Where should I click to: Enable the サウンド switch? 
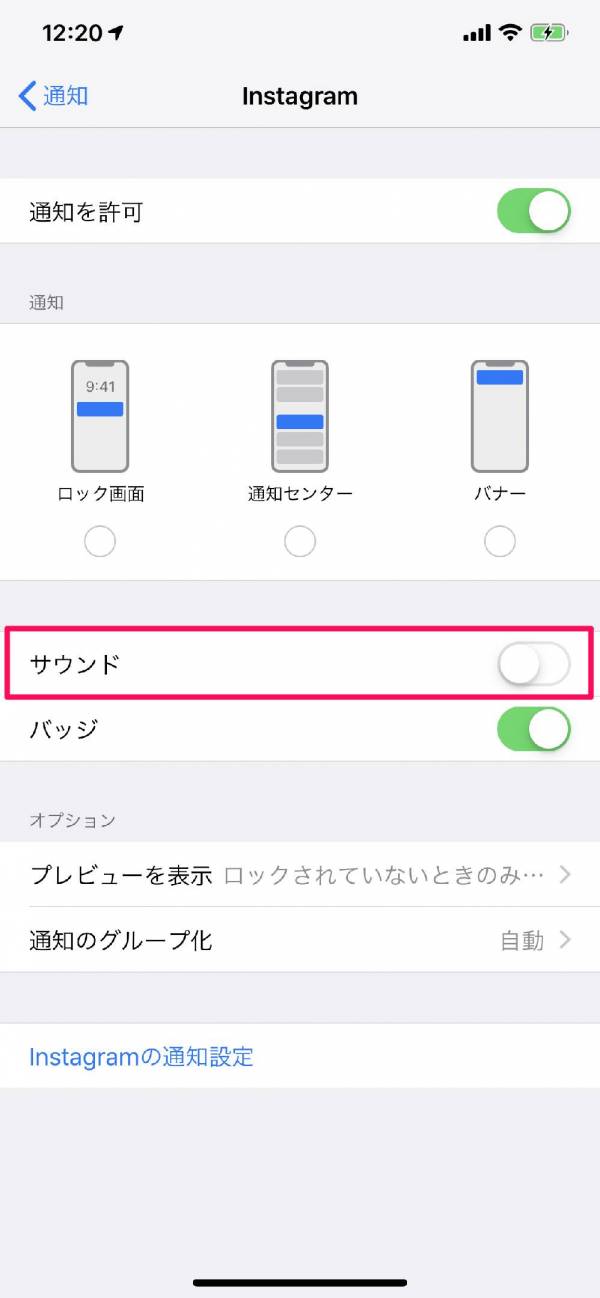[x=534, y=664]
